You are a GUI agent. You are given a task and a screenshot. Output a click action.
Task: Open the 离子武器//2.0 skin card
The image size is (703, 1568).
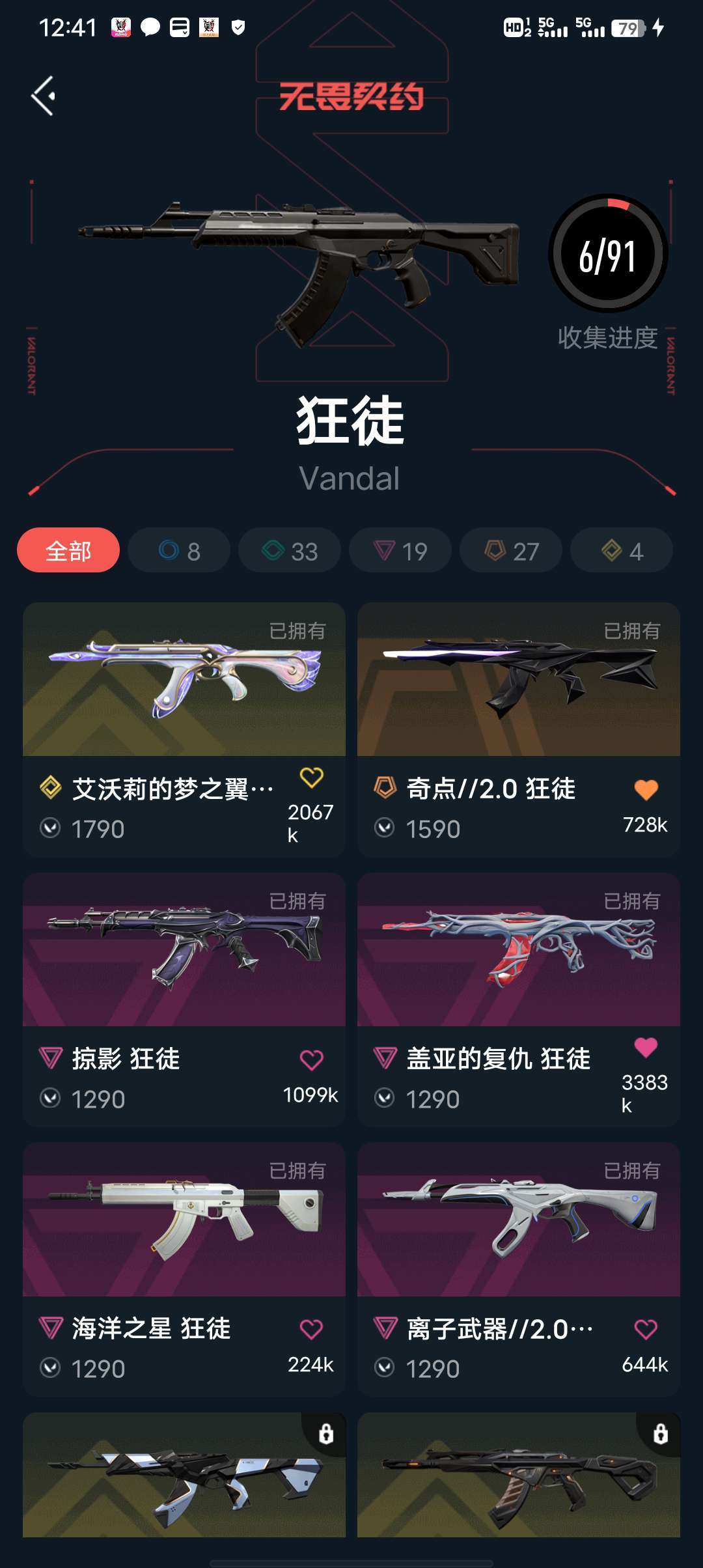tap(519, 1269)
